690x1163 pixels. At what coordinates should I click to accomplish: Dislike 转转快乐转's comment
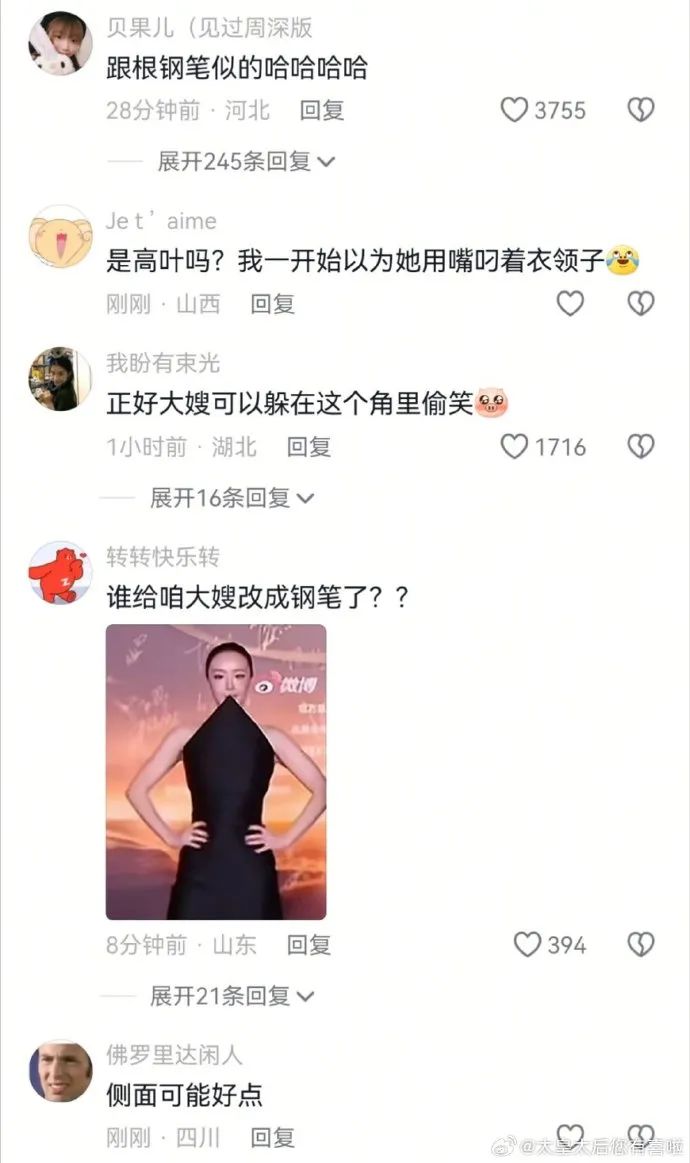pos(640,944)
